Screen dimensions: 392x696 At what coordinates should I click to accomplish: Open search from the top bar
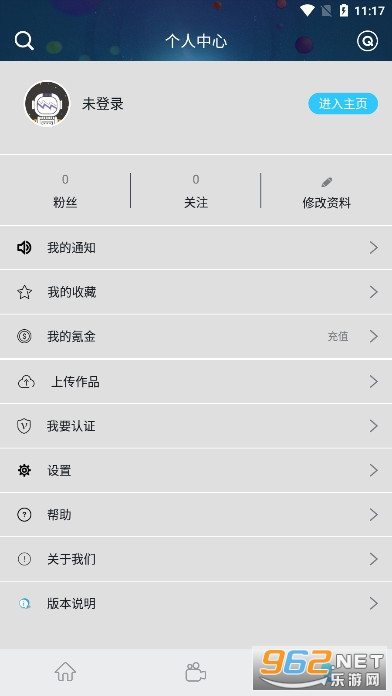24,41
